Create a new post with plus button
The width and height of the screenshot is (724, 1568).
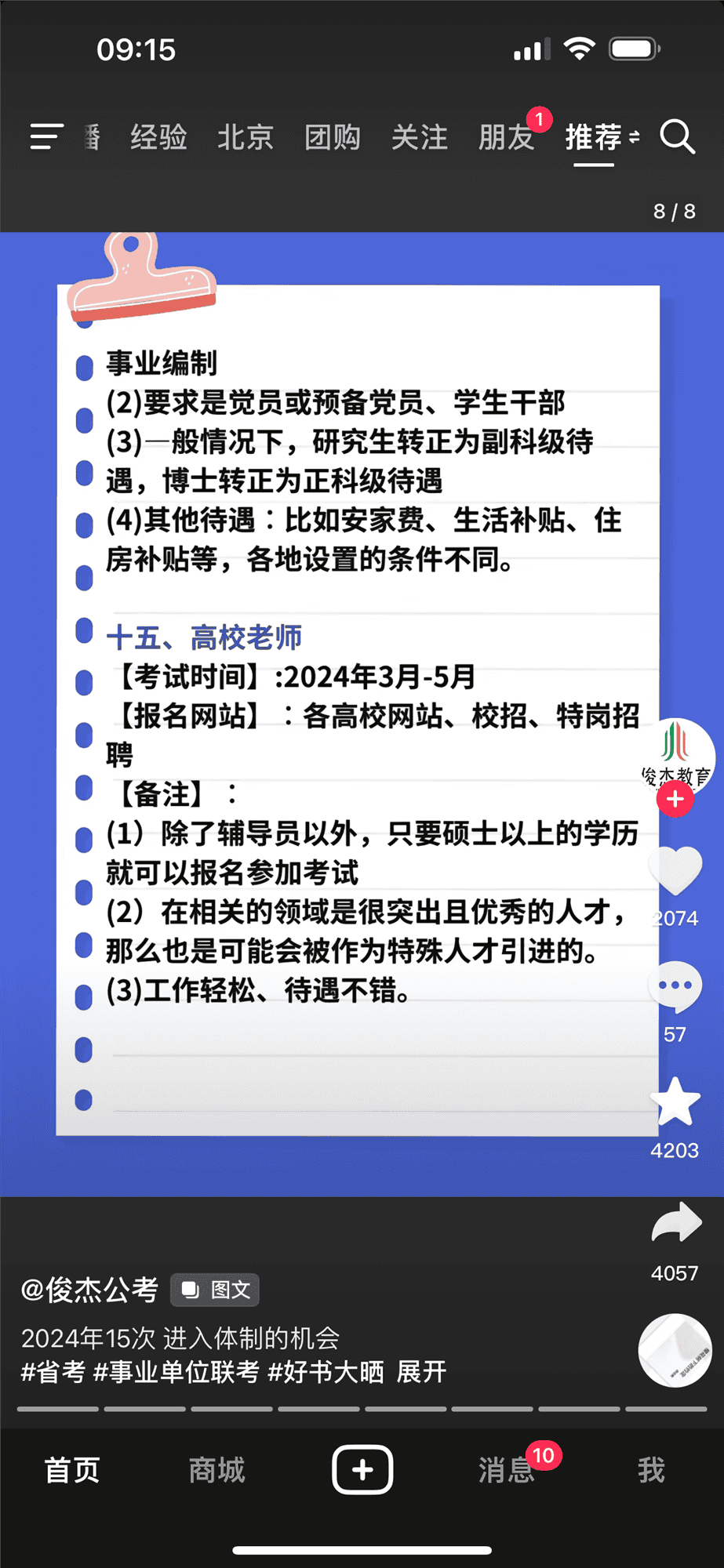362,1470
